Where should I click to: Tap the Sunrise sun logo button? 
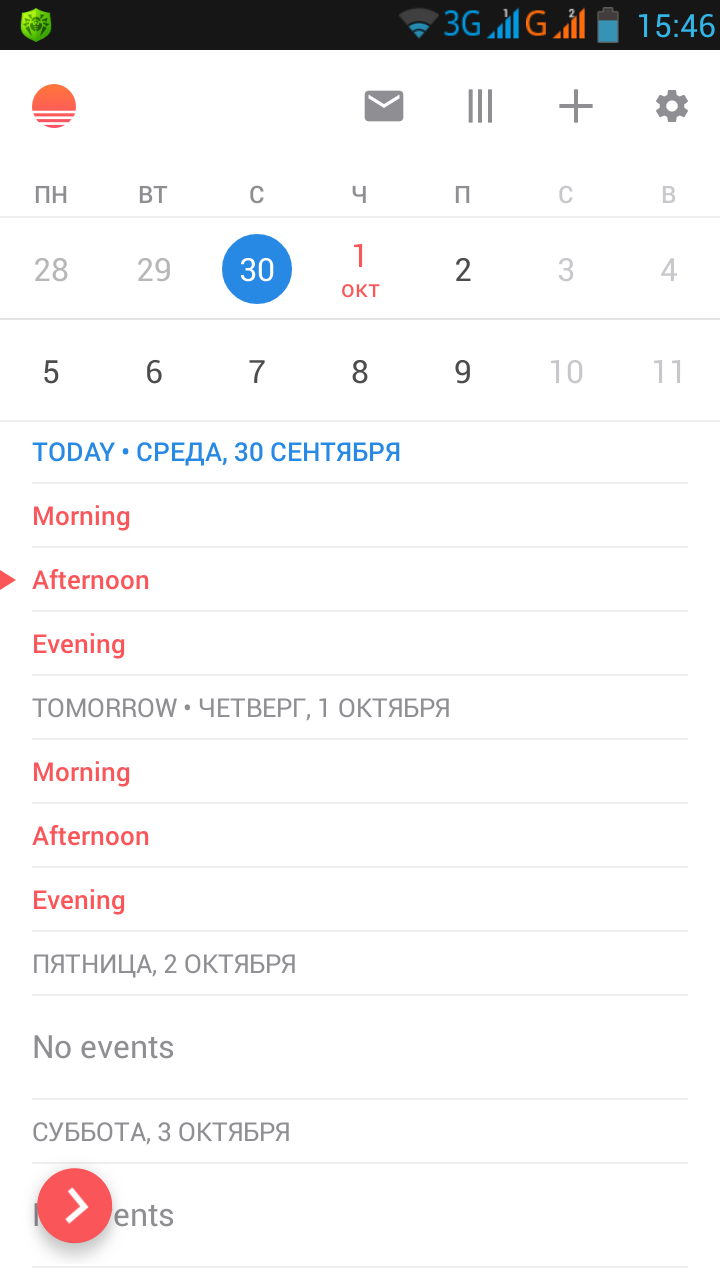54,106
